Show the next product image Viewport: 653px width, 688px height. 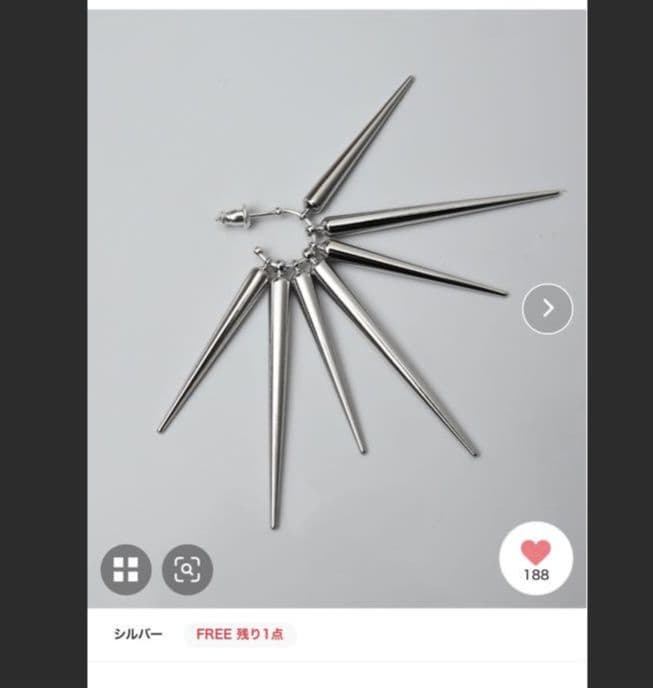pos(548,309)
